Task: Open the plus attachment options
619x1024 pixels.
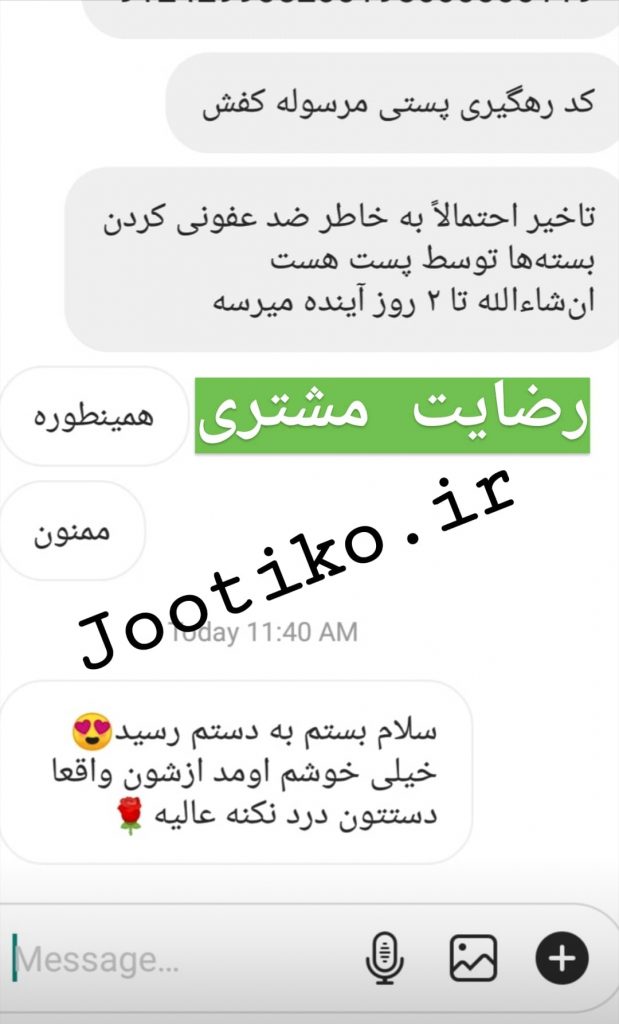Action: point(561,959)
